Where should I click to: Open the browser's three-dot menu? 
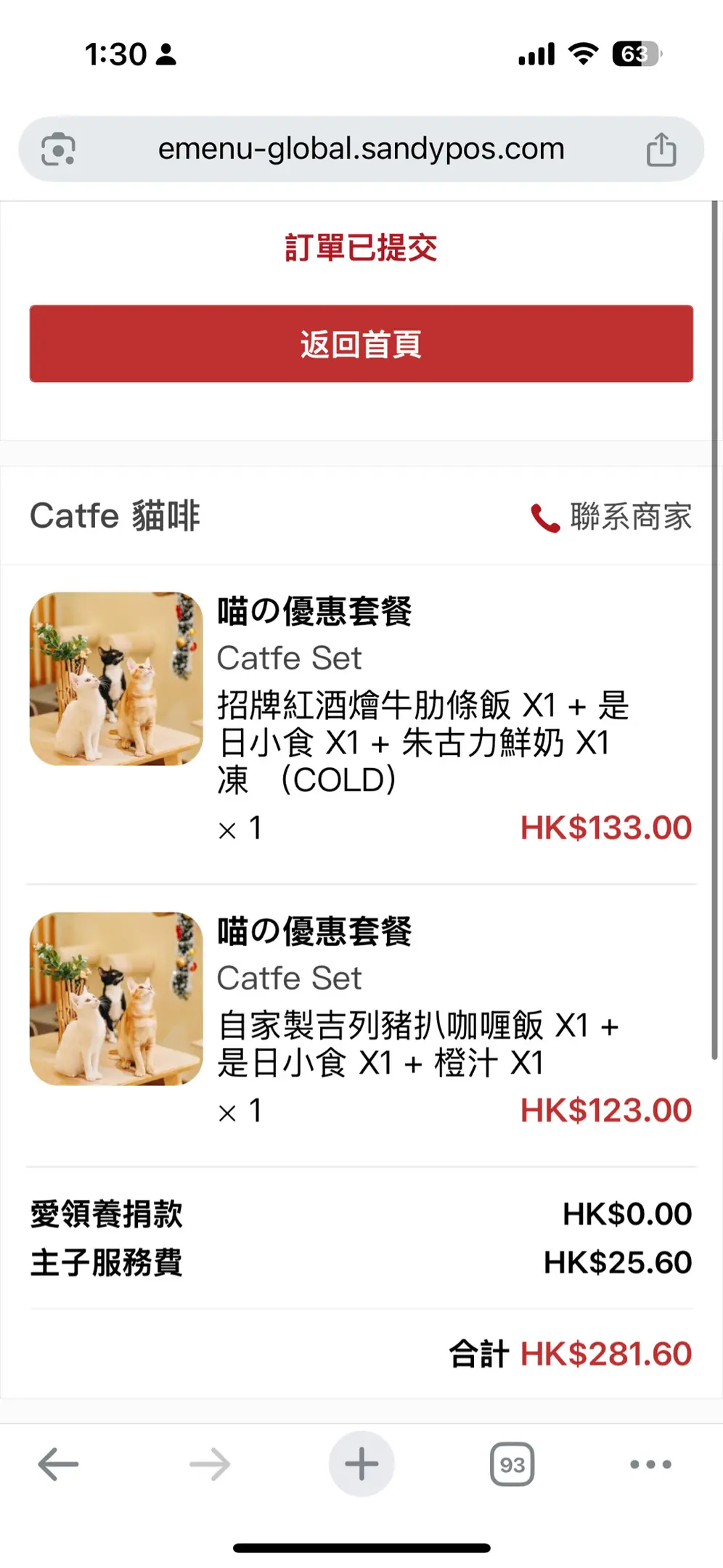click(x=650, y=1464)
